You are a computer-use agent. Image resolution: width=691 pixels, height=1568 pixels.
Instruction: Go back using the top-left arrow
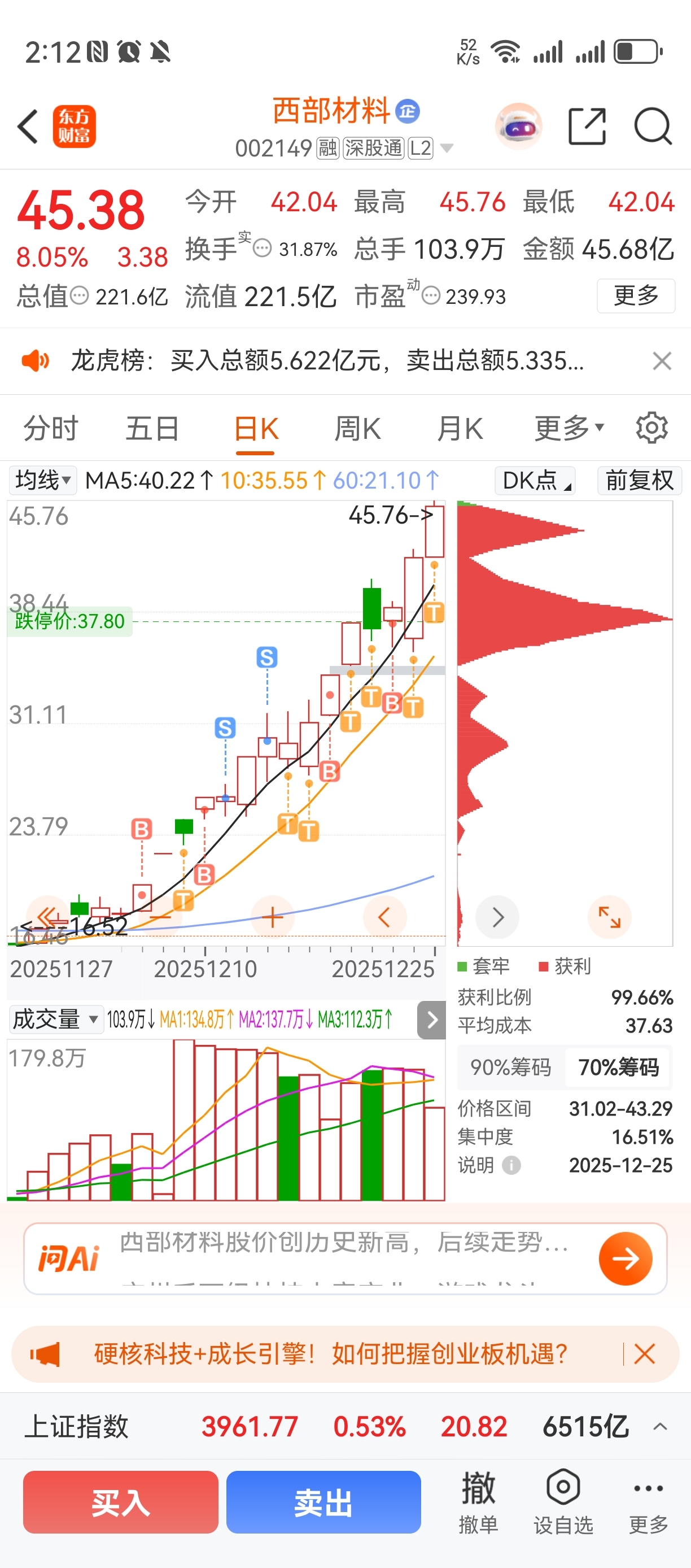[28, 127]
